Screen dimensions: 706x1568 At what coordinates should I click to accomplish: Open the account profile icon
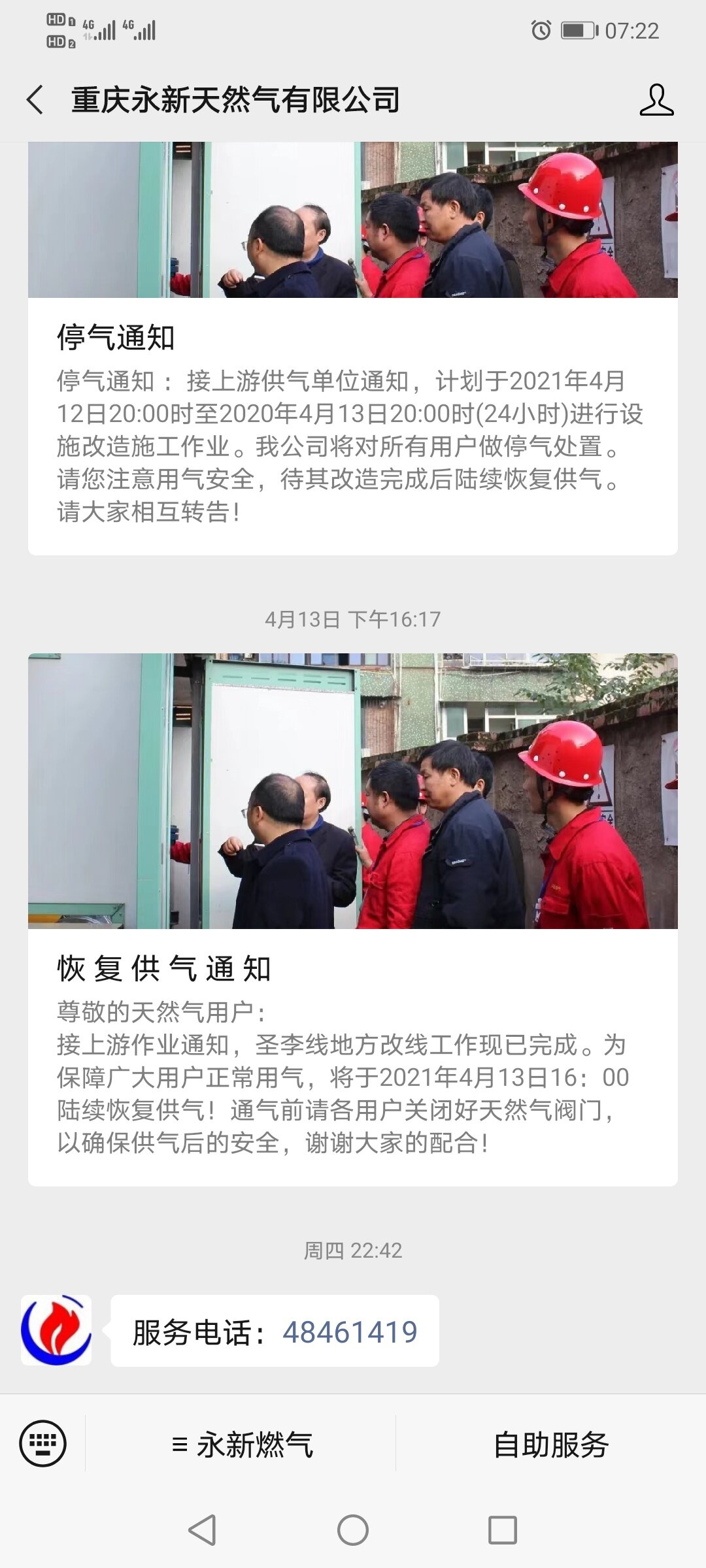point(656,100)
